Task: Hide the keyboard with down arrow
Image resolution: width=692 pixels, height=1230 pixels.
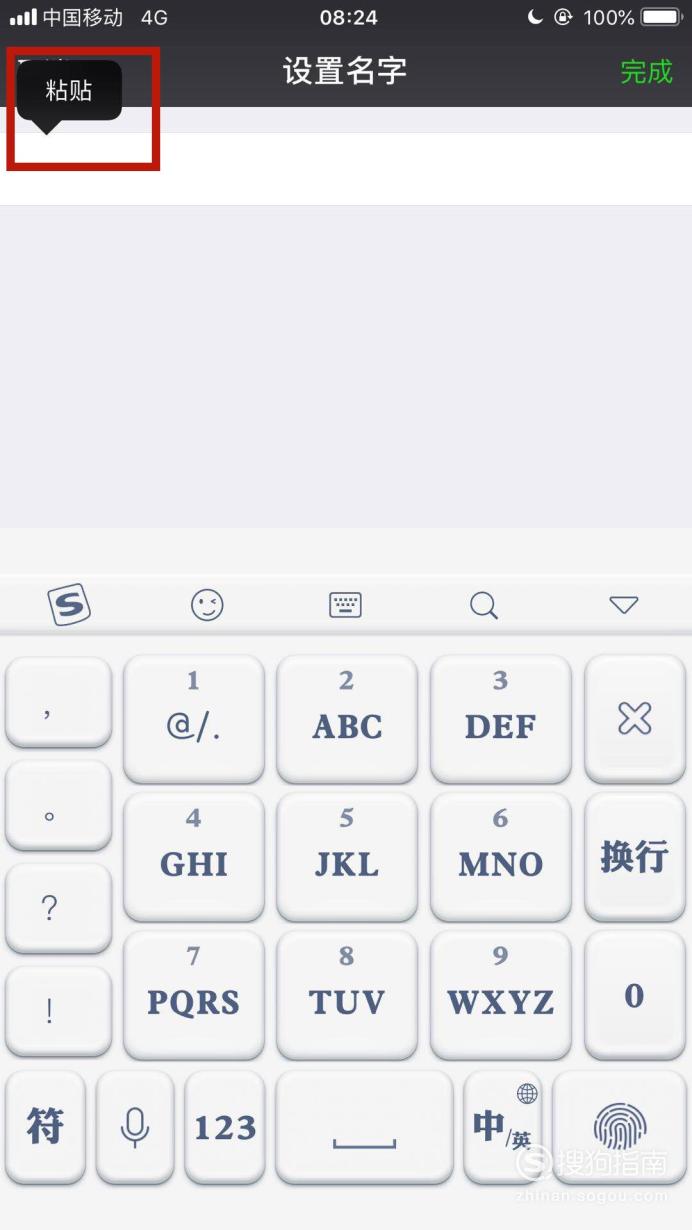Action: coord(623,605)
